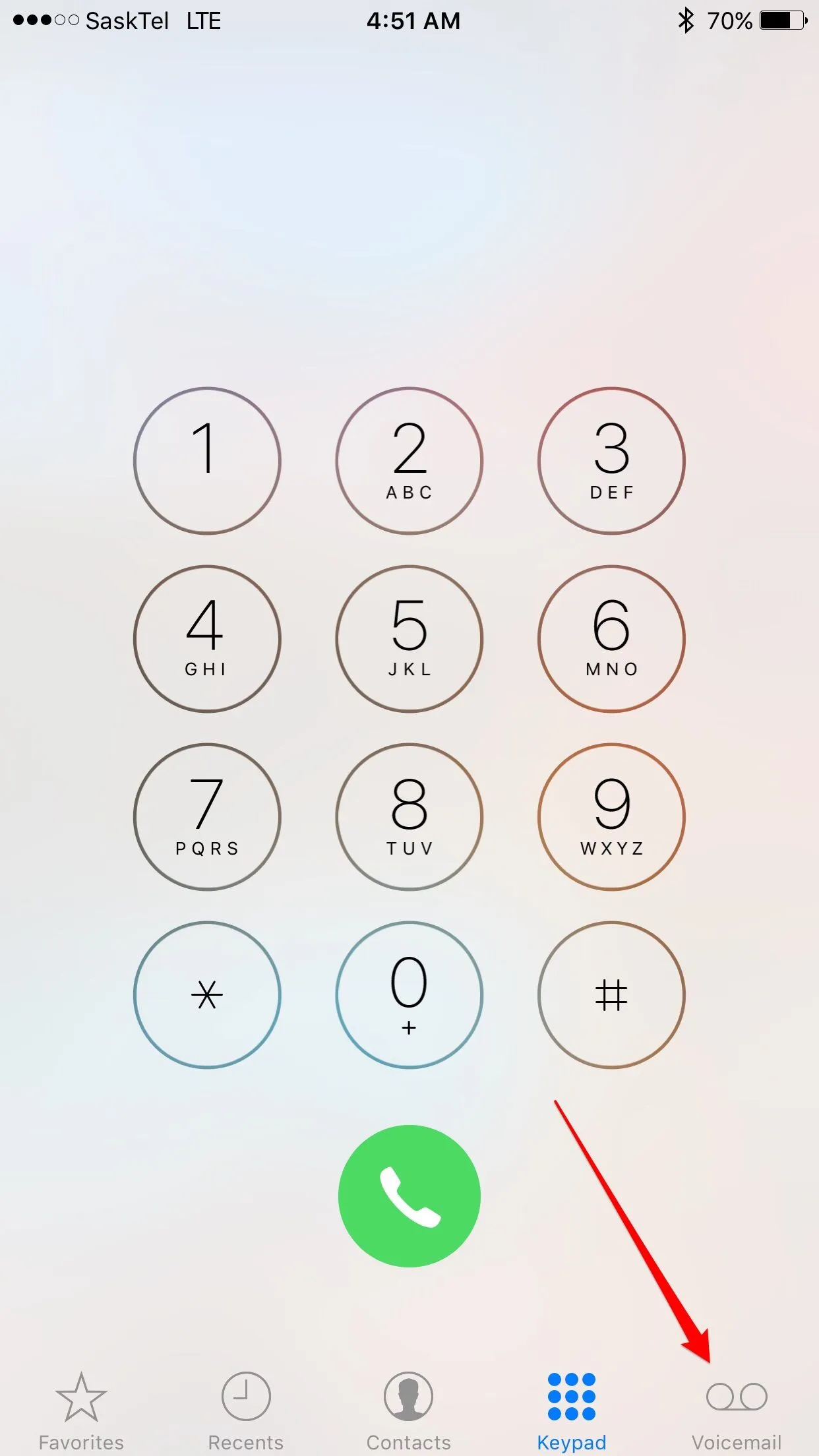This screenshot has height=1456, width=819.
Task: Dial 5 on the keypad
Action: coord(409,638)
